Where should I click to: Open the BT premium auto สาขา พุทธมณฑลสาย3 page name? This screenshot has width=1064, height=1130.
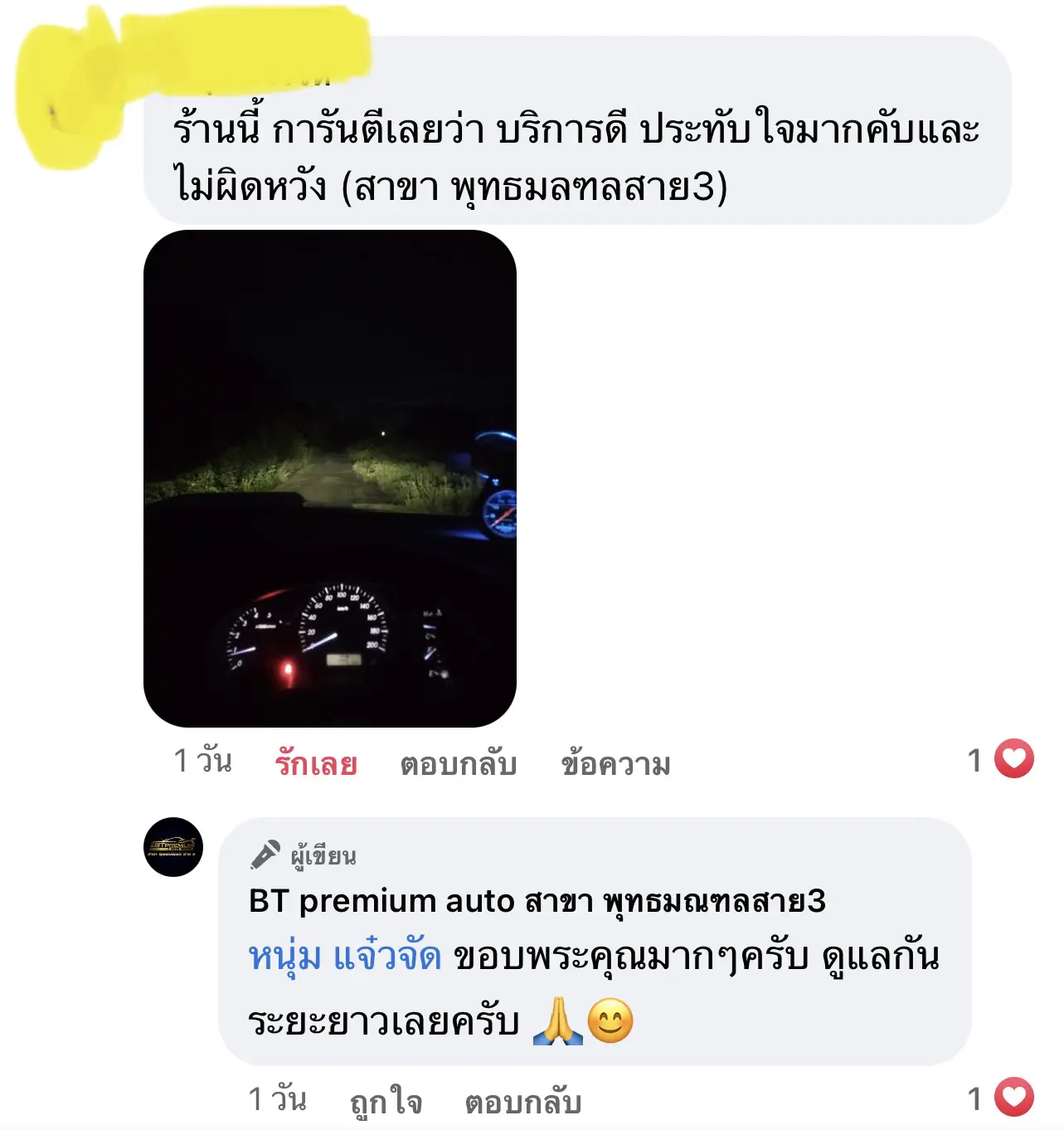[537, 901]
